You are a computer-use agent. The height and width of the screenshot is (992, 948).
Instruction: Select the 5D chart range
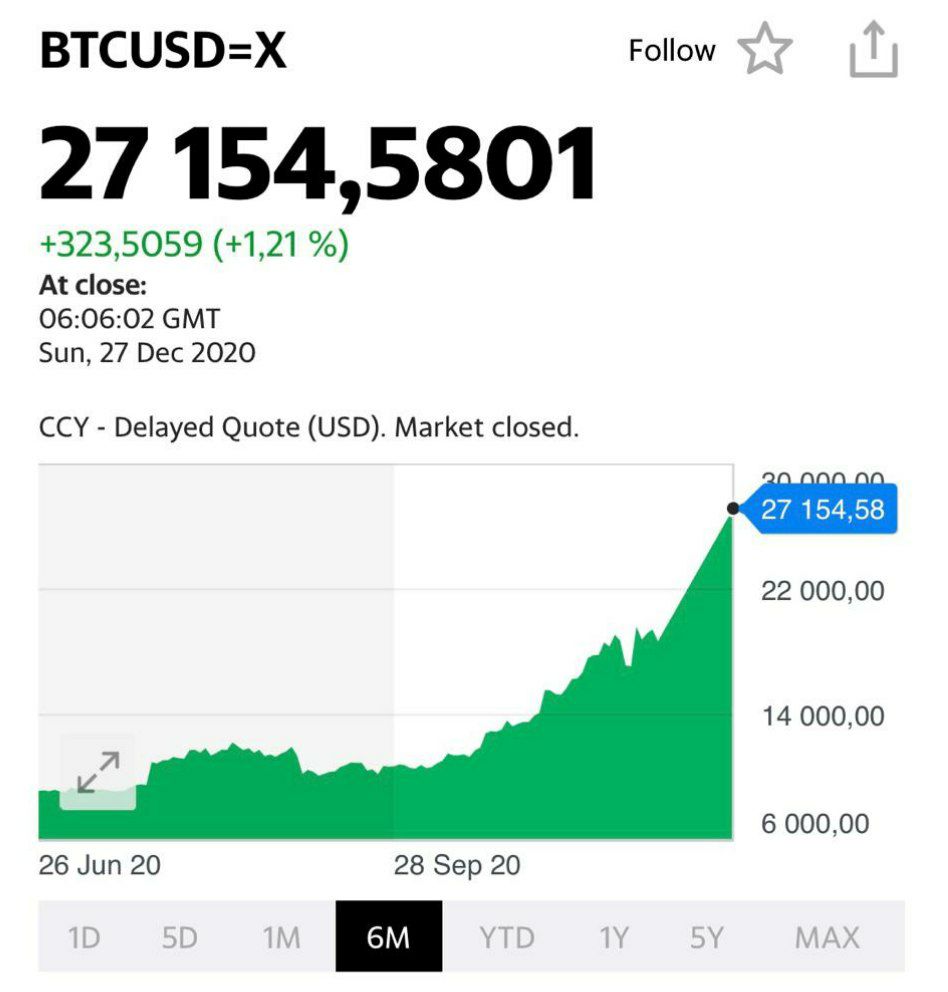(180, 937)
